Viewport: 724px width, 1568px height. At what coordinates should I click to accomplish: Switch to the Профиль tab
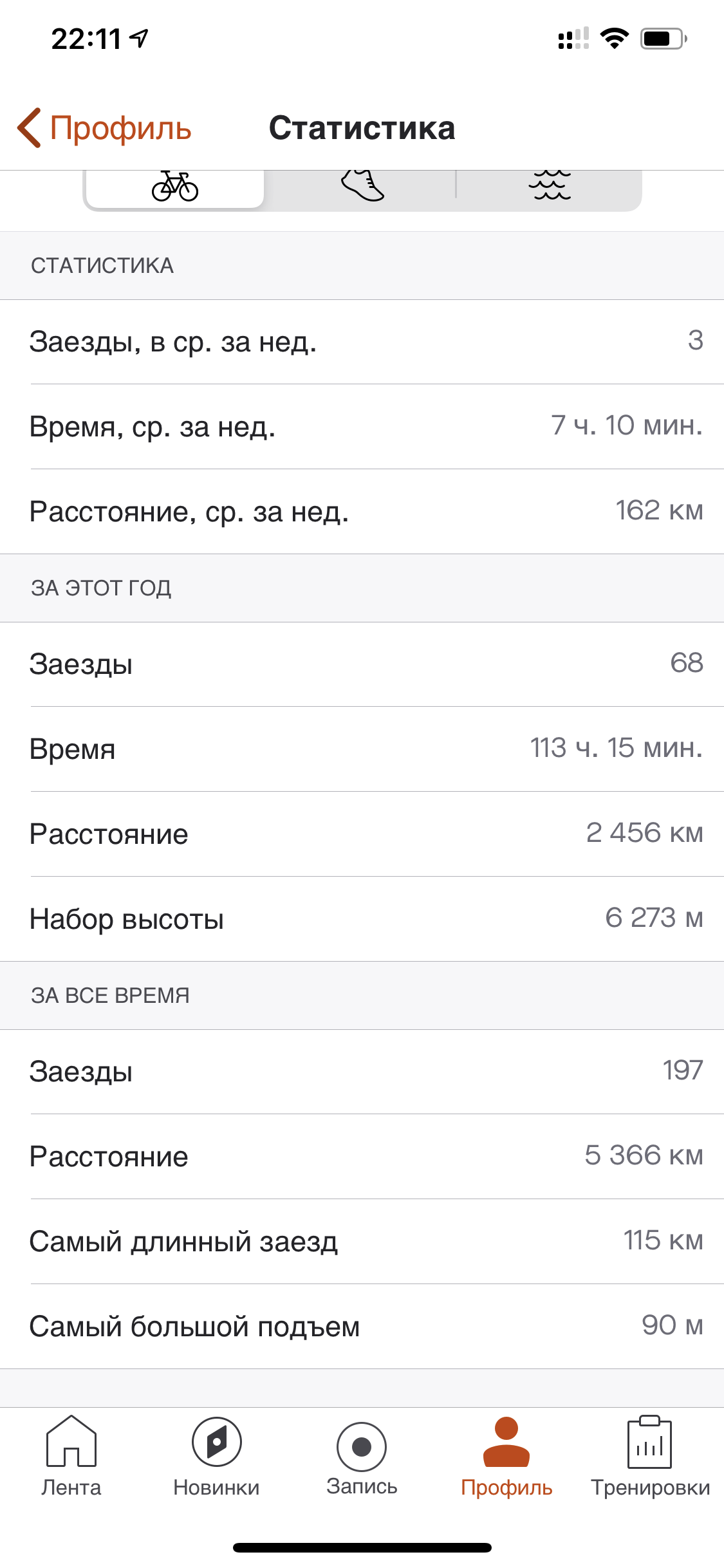pyautogui.click(x=506, y=1457)
